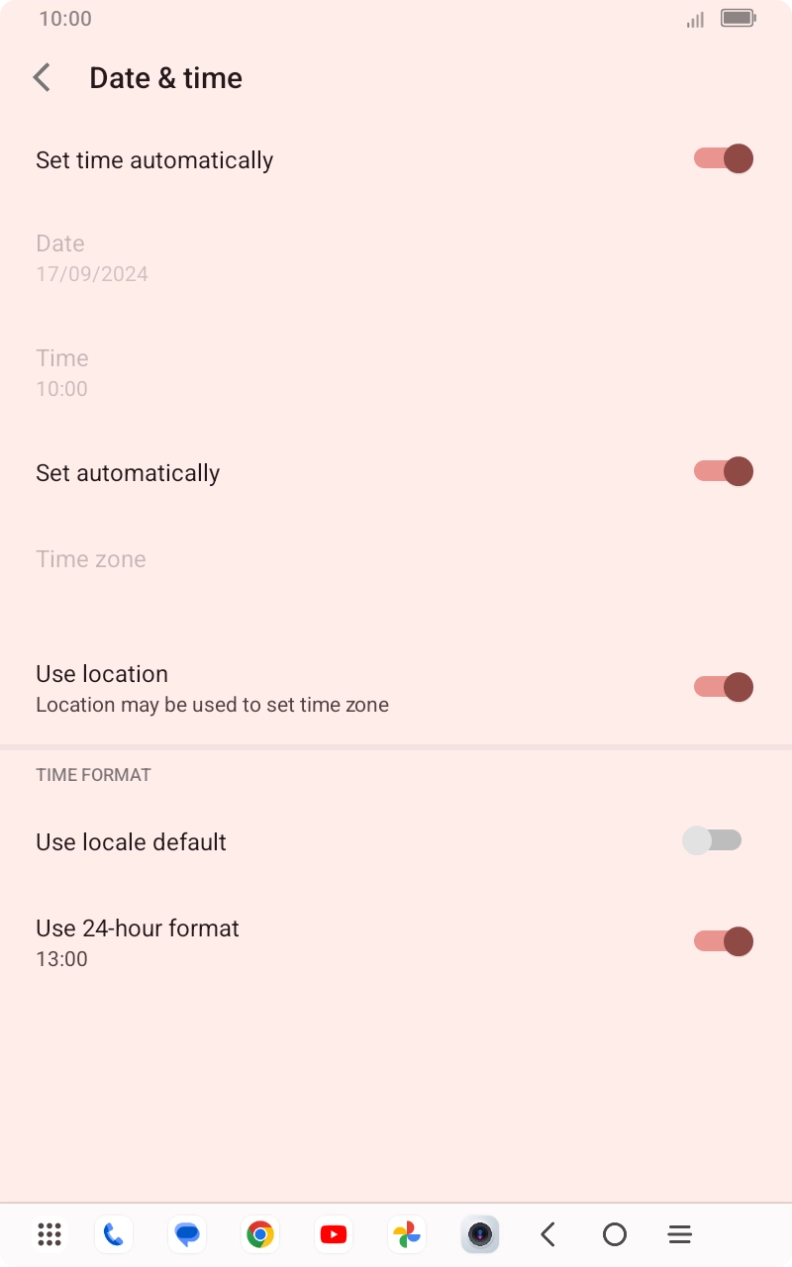Image resolution: width=792 pixels, height=1267 pixels.
Task: Open the app drawer
Action: coord(48,1234)
